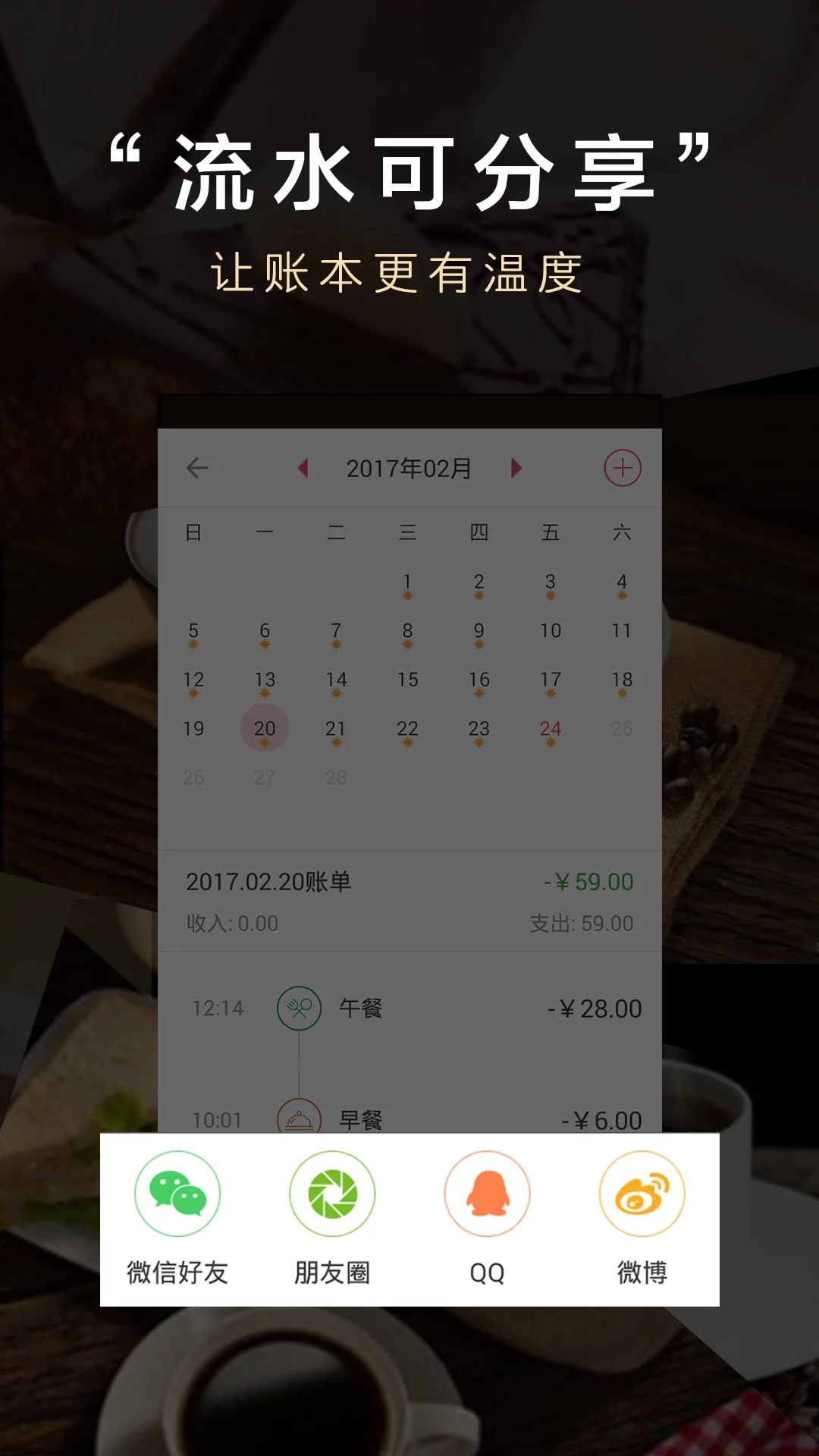Advance to next month with the right arrow

tap(516, 468)
